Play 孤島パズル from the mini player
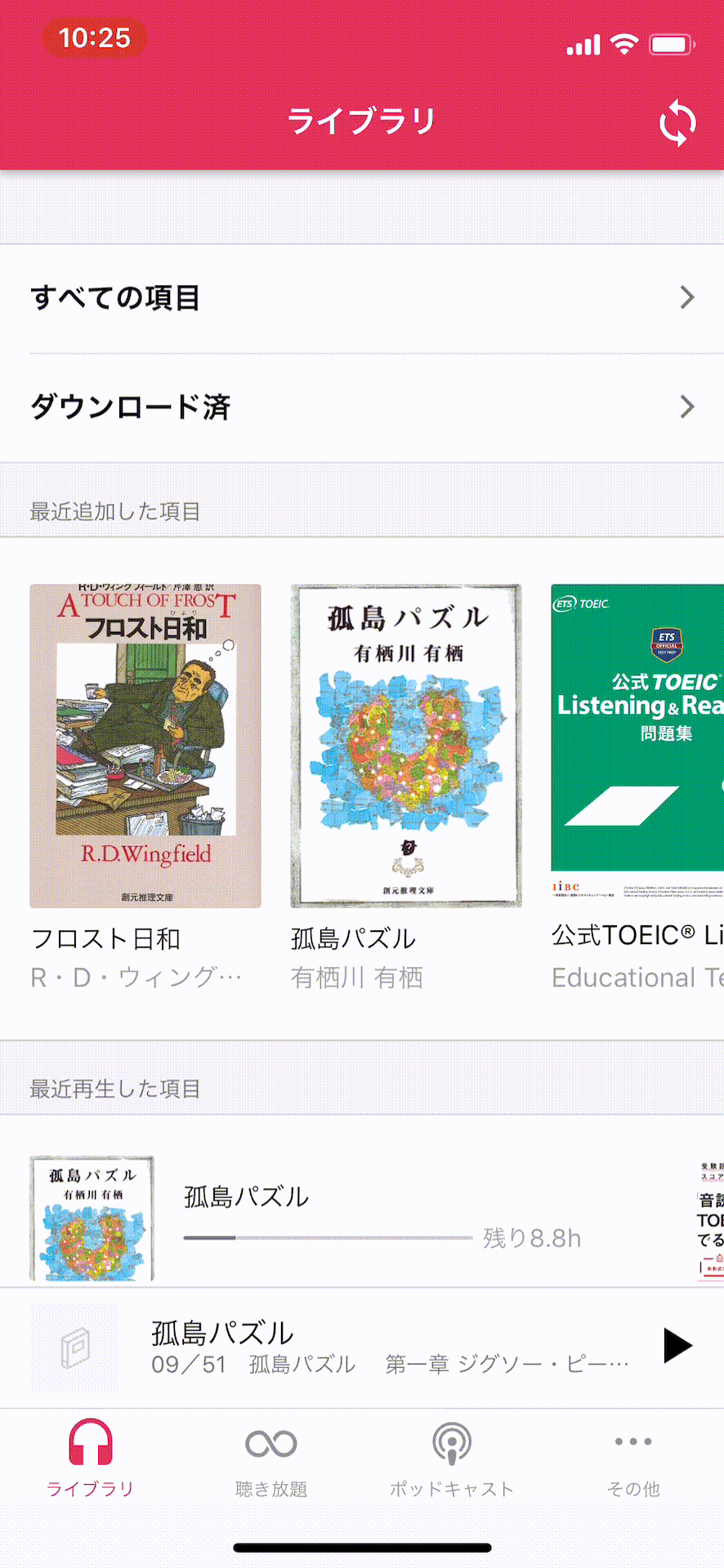The width and height of the screenshot is (724, 1568). 677,1346
